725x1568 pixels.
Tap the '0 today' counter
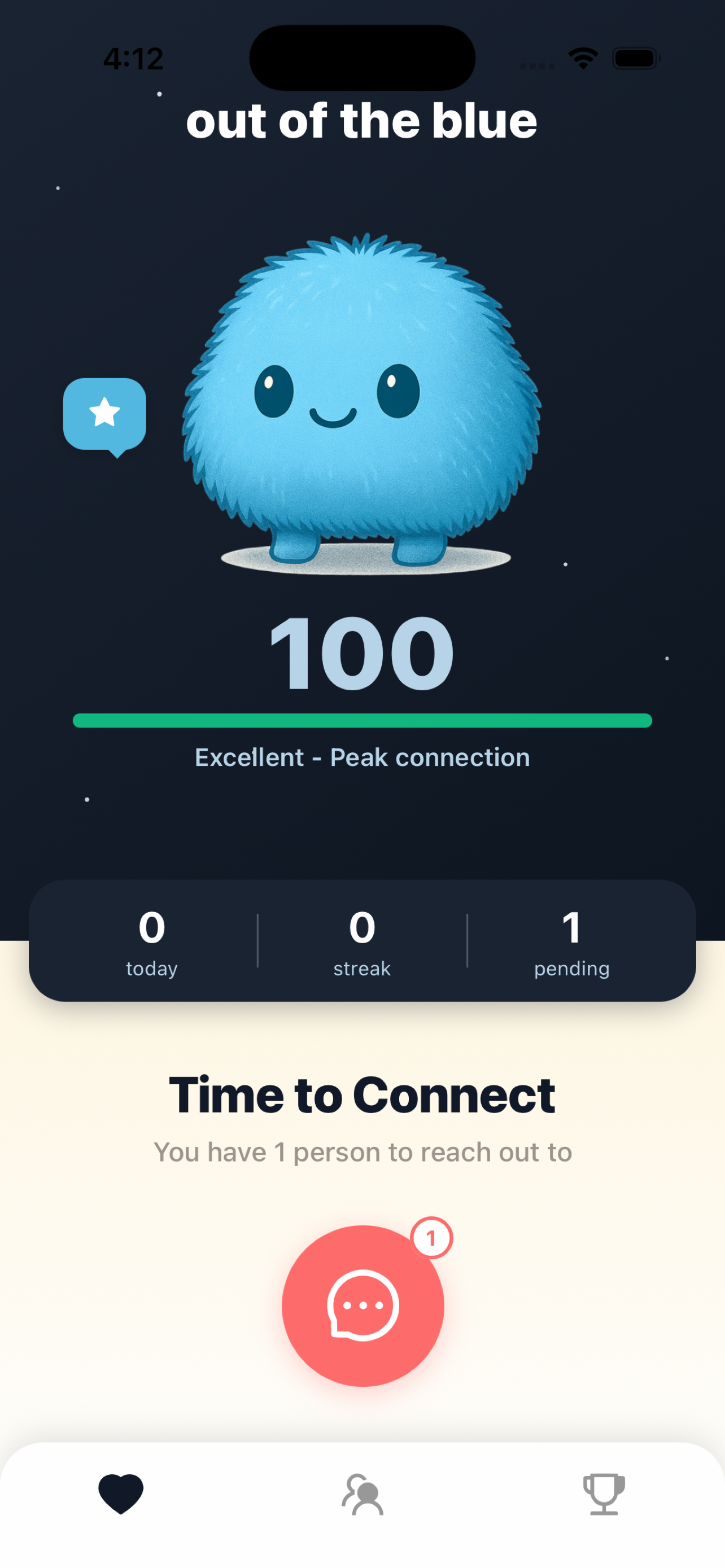pyautogui.click(x=151, y=944)
